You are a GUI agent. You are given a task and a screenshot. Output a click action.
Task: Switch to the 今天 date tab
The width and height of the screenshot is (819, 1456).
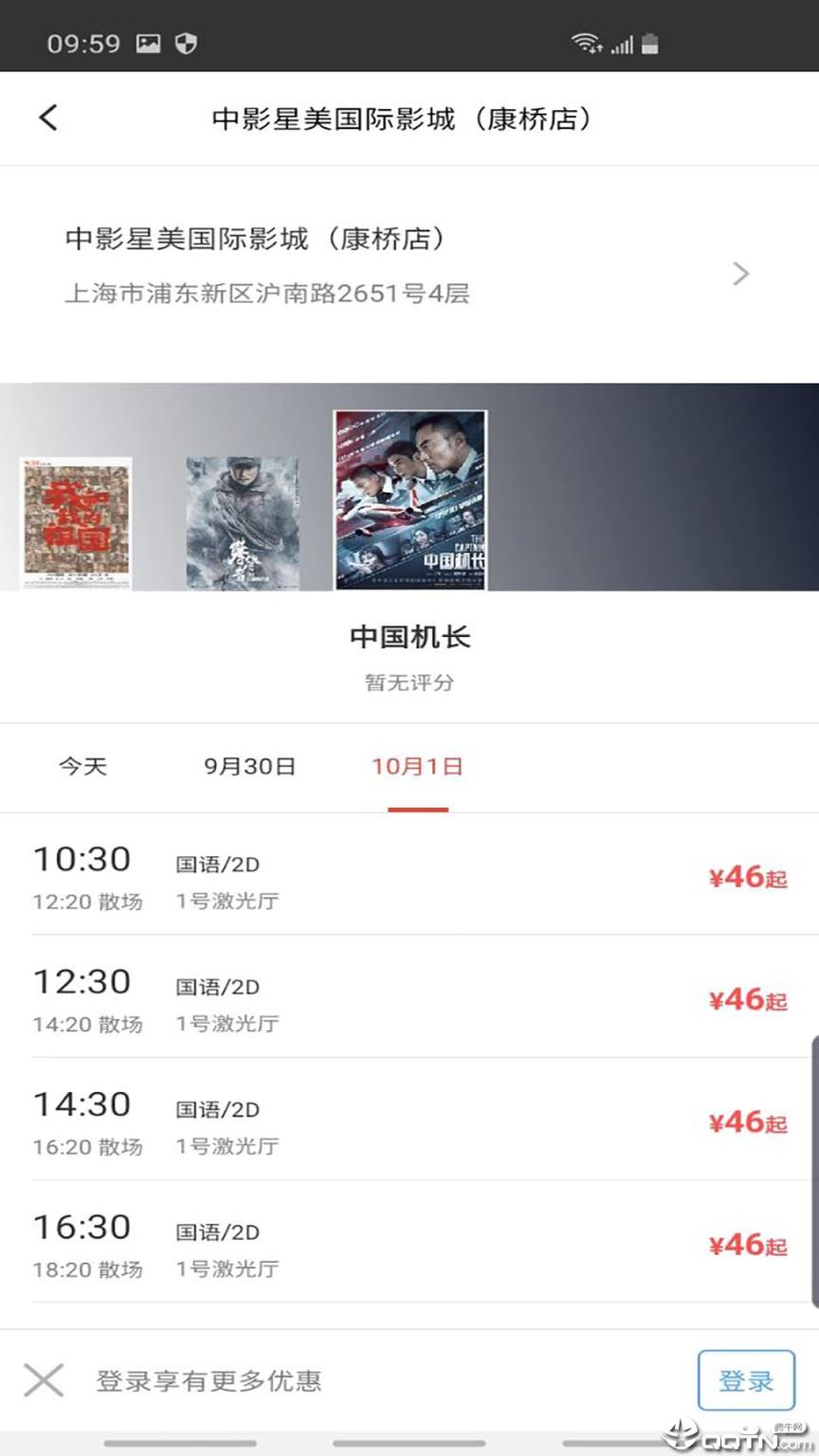pos(82,766)
